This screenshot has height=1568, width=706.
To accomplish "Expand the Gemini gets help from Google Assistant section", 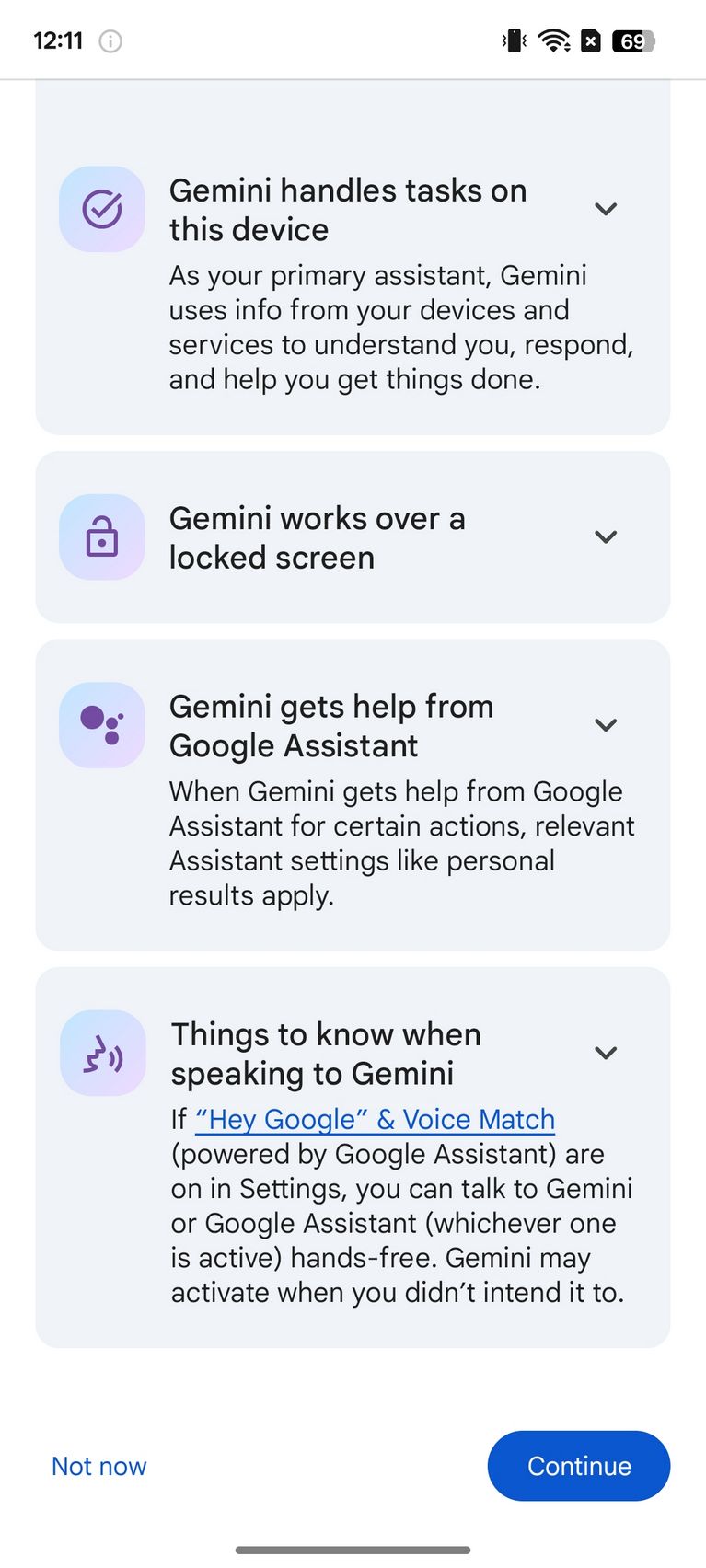I will [606, 725].
